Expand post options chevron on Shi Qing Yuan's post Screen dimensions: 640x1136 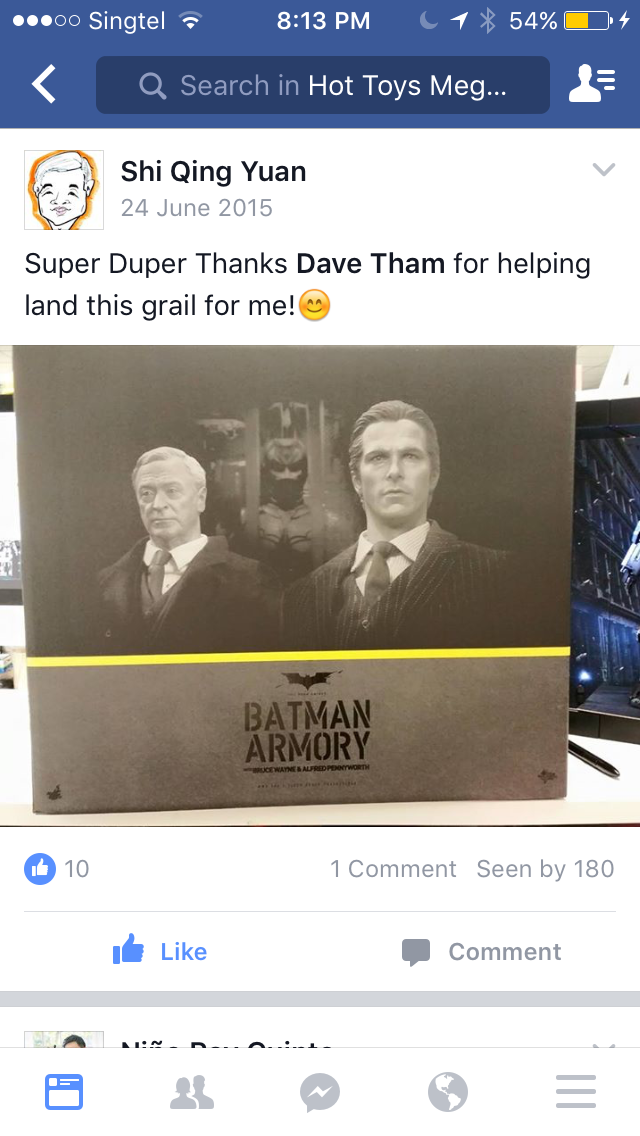point(603,170)
